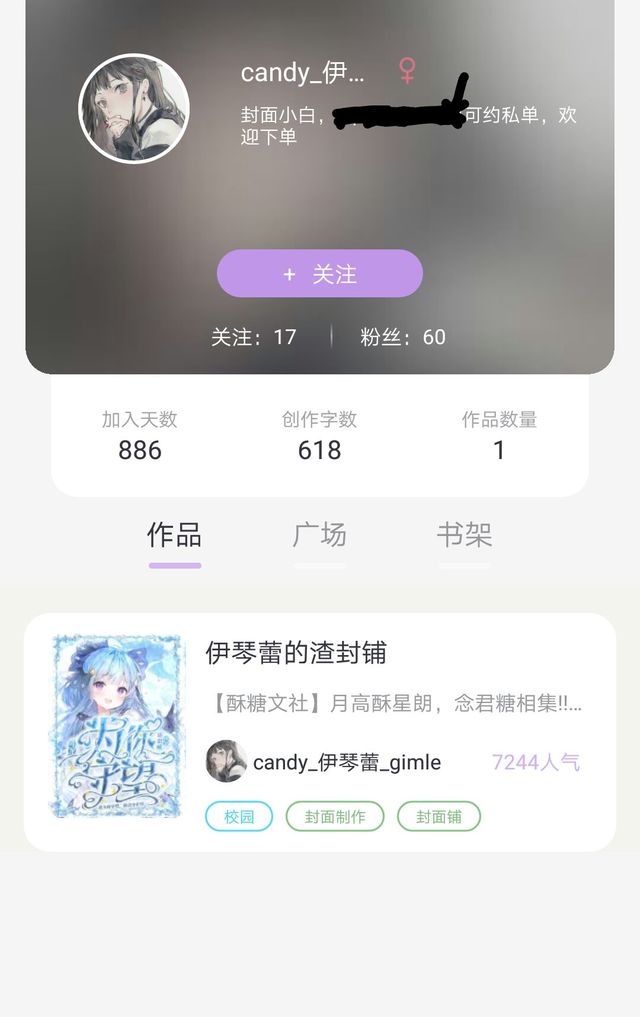Tap the 校园 tag chip
640x1017 pixels.
tap(239, 817)
